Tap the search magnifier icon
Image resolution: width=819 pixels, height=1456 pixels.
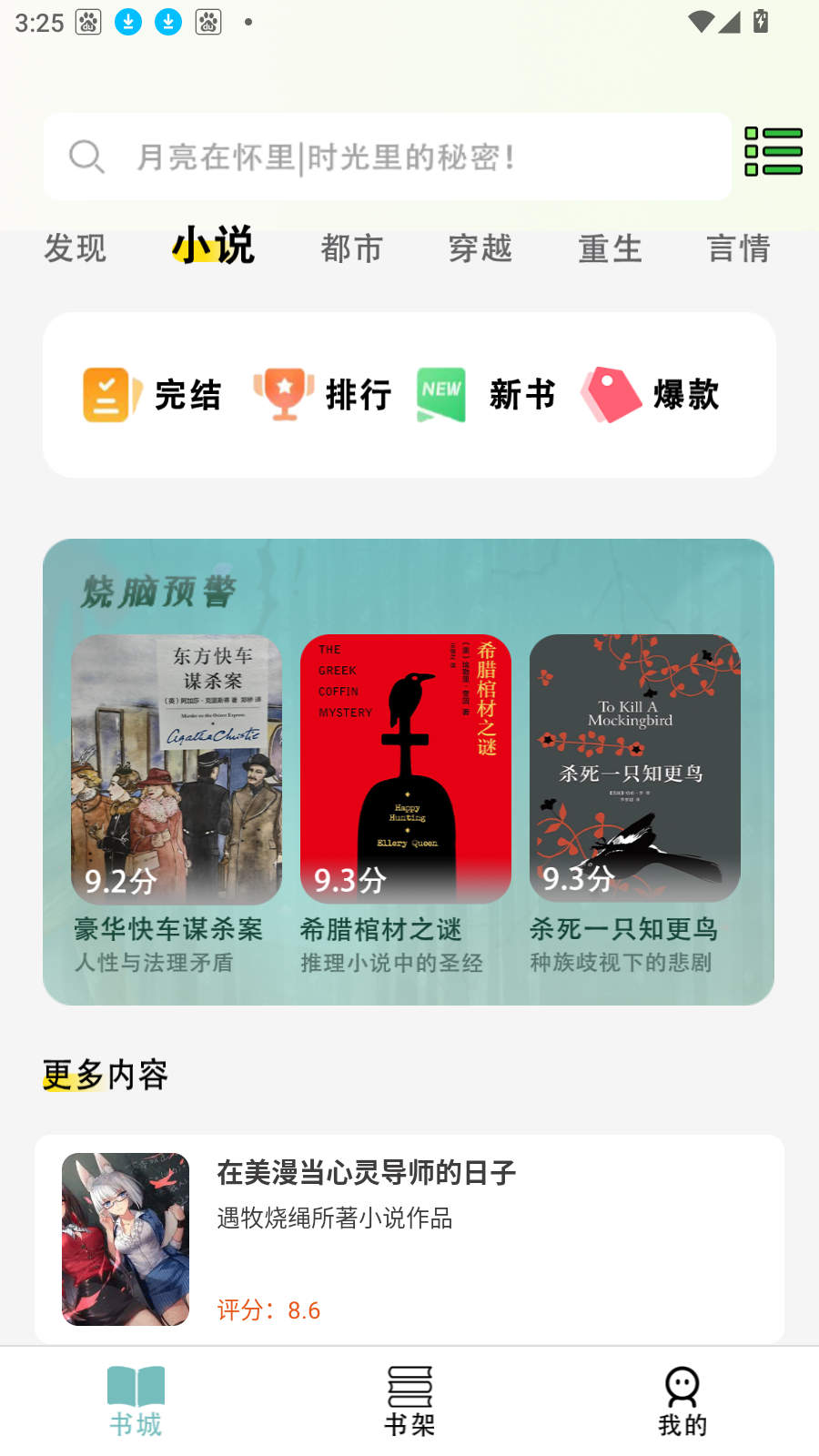tap(86, 157)
